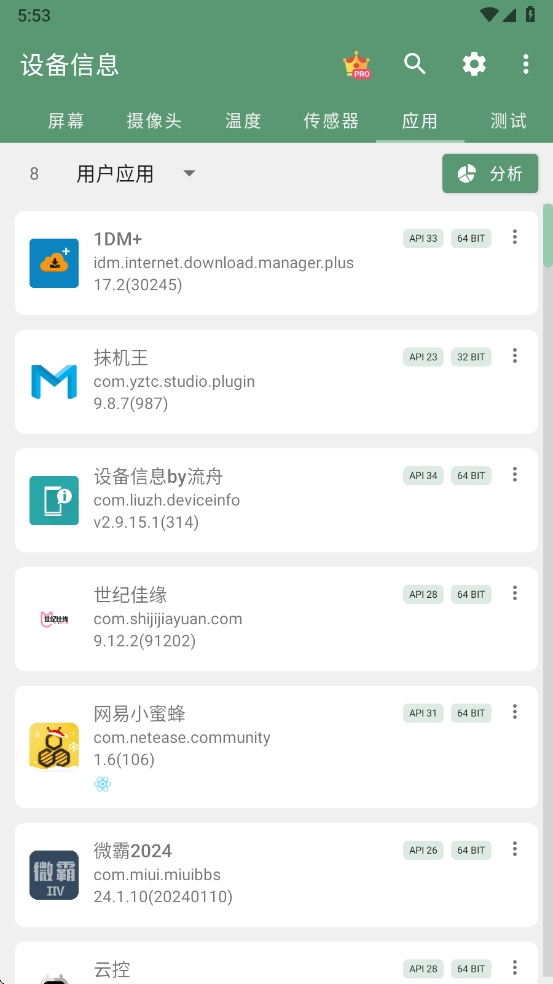Open more options for 微霸2024
The height and width of the screenshot is (984, 553).
click(515, 849)
